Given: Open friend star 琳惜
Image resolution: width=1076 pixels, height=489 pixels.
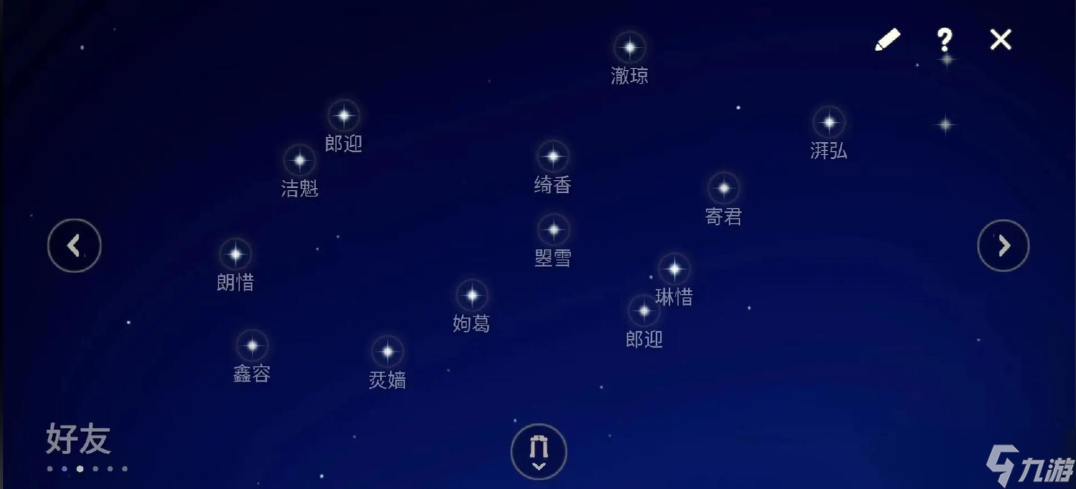Looking at the screenshot, I should [x=674, y=269].
